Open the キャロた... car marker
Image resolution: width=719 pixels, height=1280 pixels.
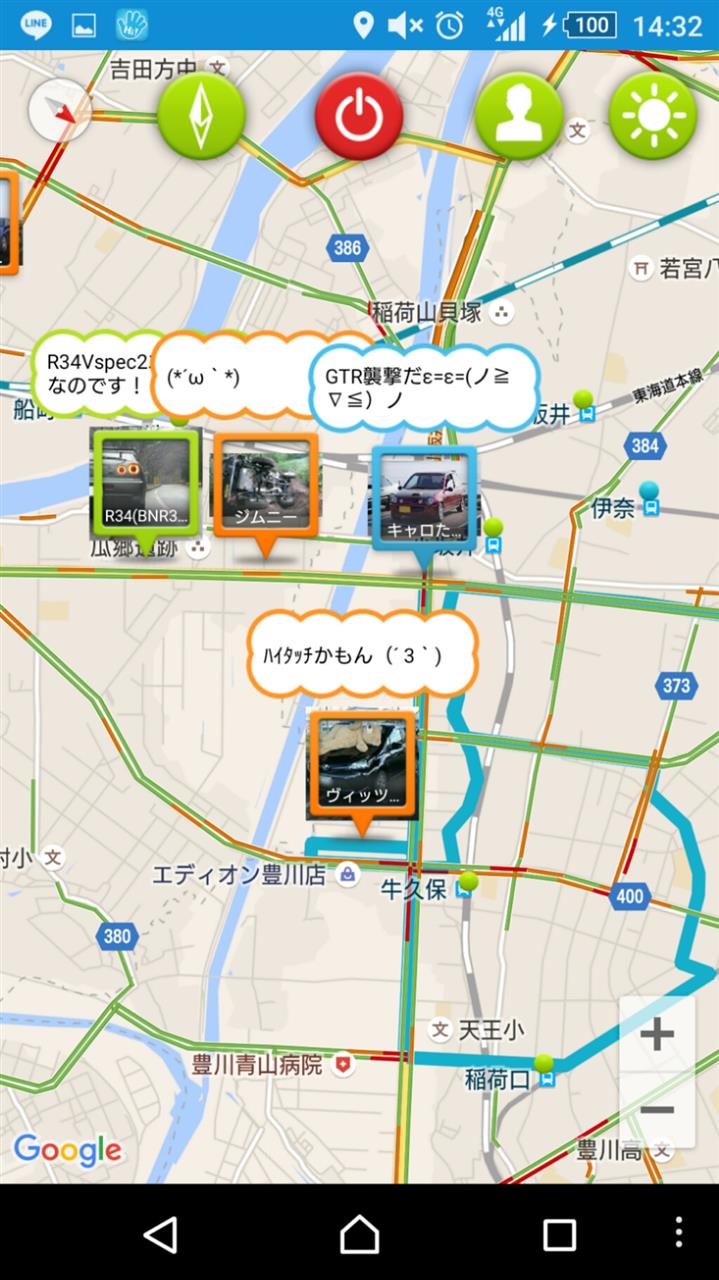pyautogui.click(x=424, y=497)
